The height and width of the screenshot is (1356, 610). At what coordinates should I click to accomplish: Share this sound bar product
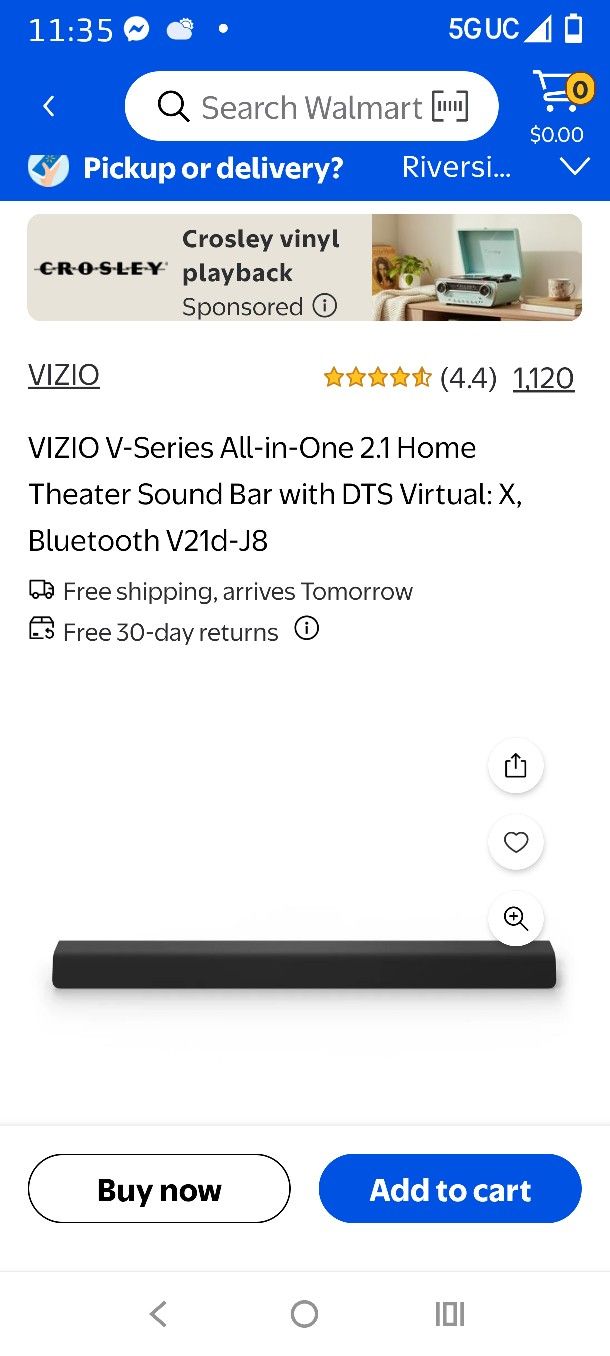tap(516, 766)
